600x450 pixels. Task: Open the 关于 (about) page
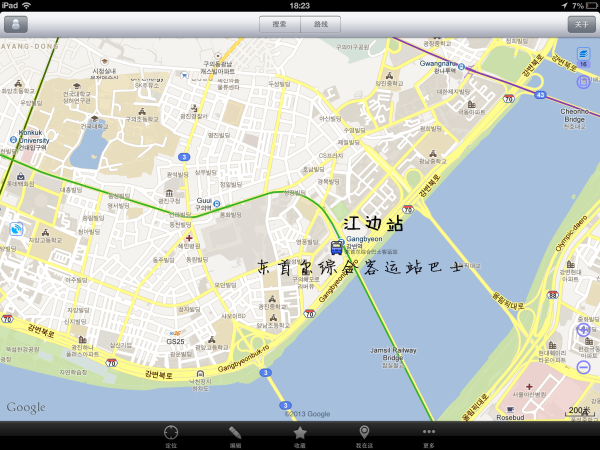click(x=581, y=24)
